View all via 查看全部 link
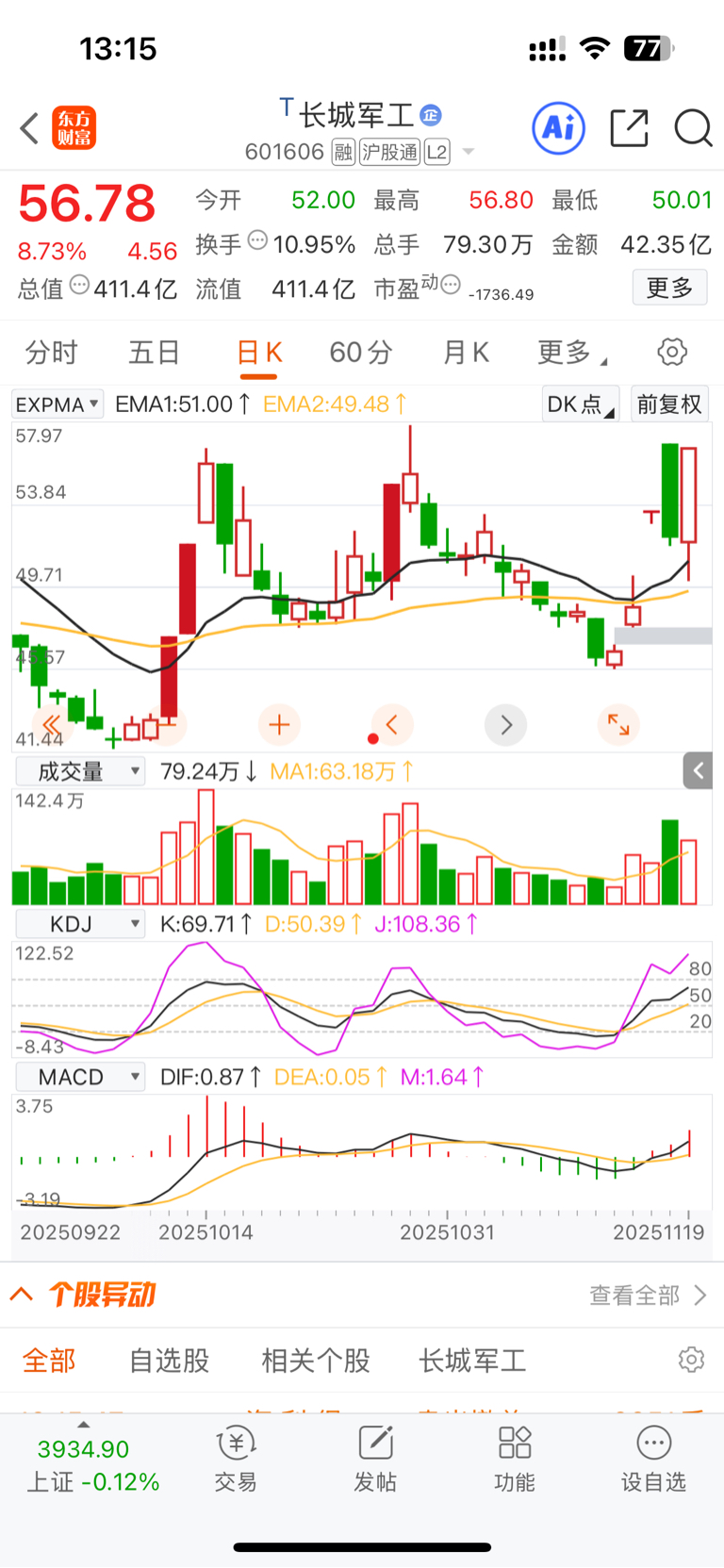The image size is (724, 1568). [x=647, y=1296]
